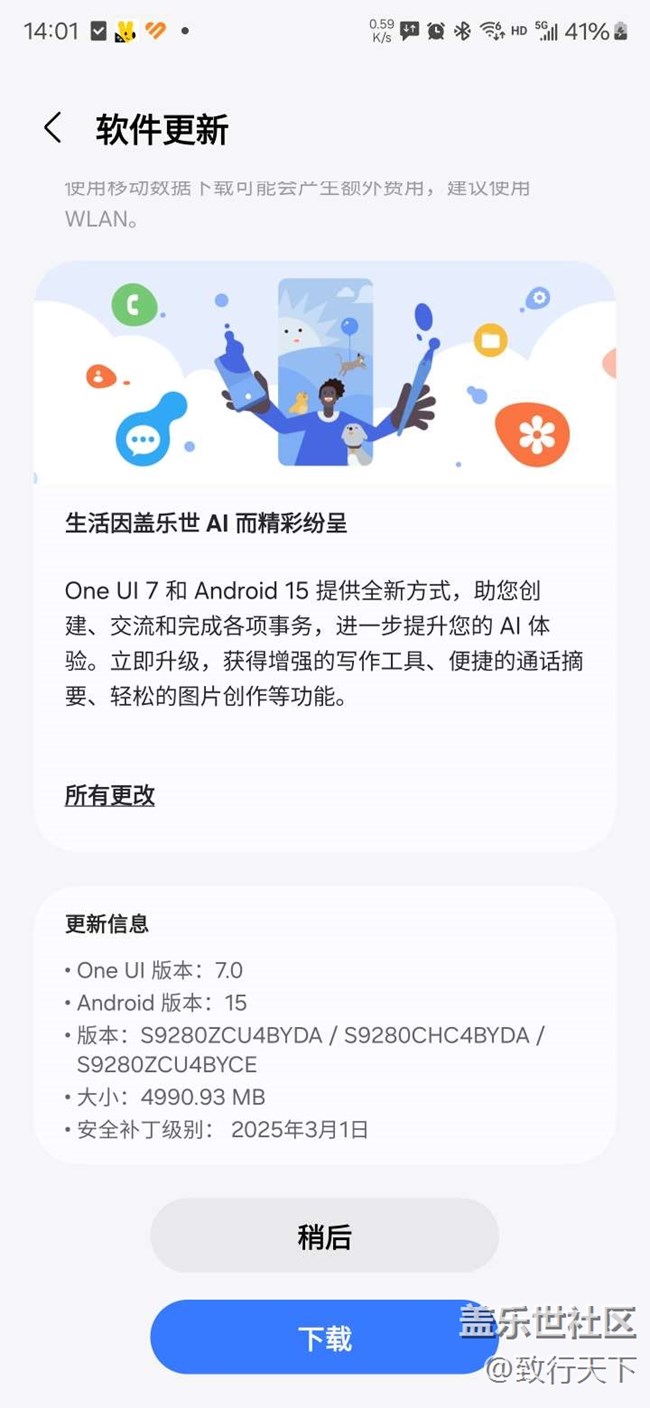Image resolution: width=650 pixels, height=1408 pixels.
Task: Open the 所有更改 link
Action: 110,796
